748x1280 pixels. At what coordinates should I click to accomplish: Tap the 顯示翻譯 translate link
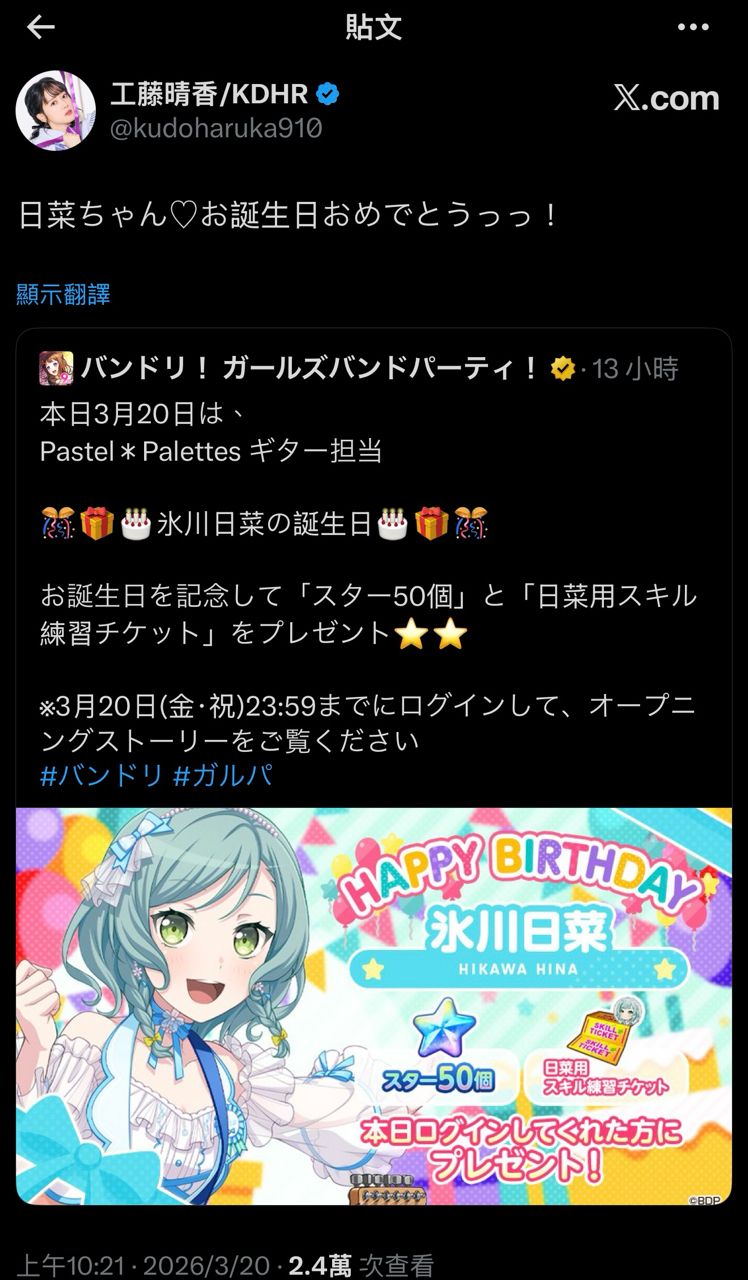[63, 294]
